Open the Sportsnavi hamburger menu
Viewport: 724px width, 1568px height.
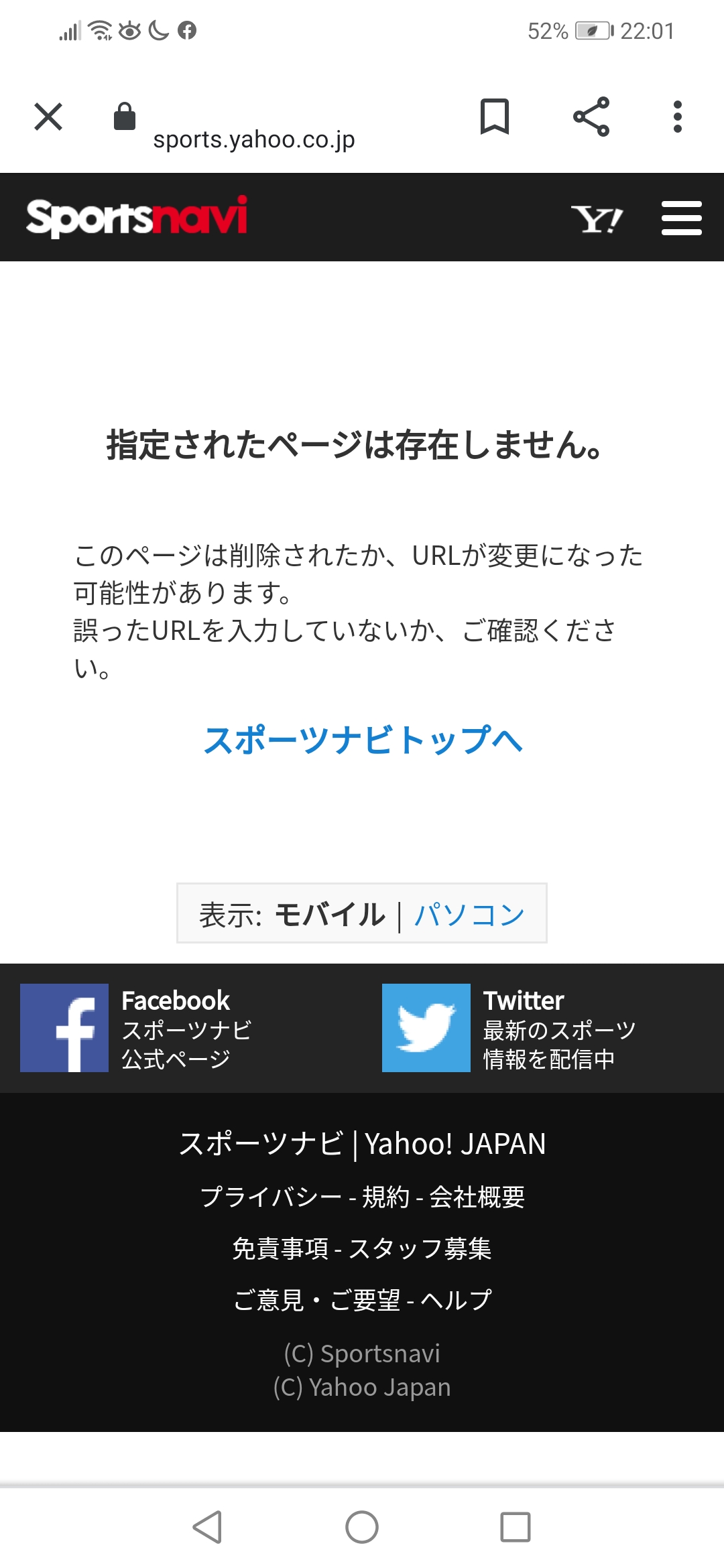pos(681,218)
